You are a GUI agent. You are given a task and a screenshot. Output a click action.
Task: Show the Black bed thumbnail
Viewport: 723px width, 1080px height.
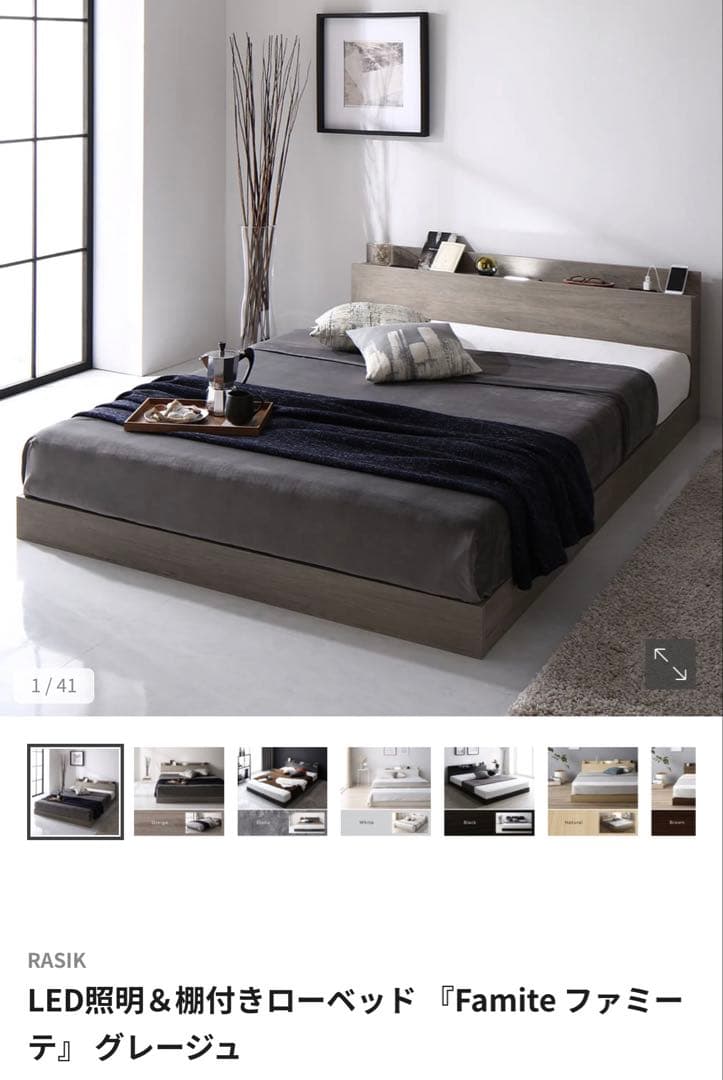coord(489,791)
